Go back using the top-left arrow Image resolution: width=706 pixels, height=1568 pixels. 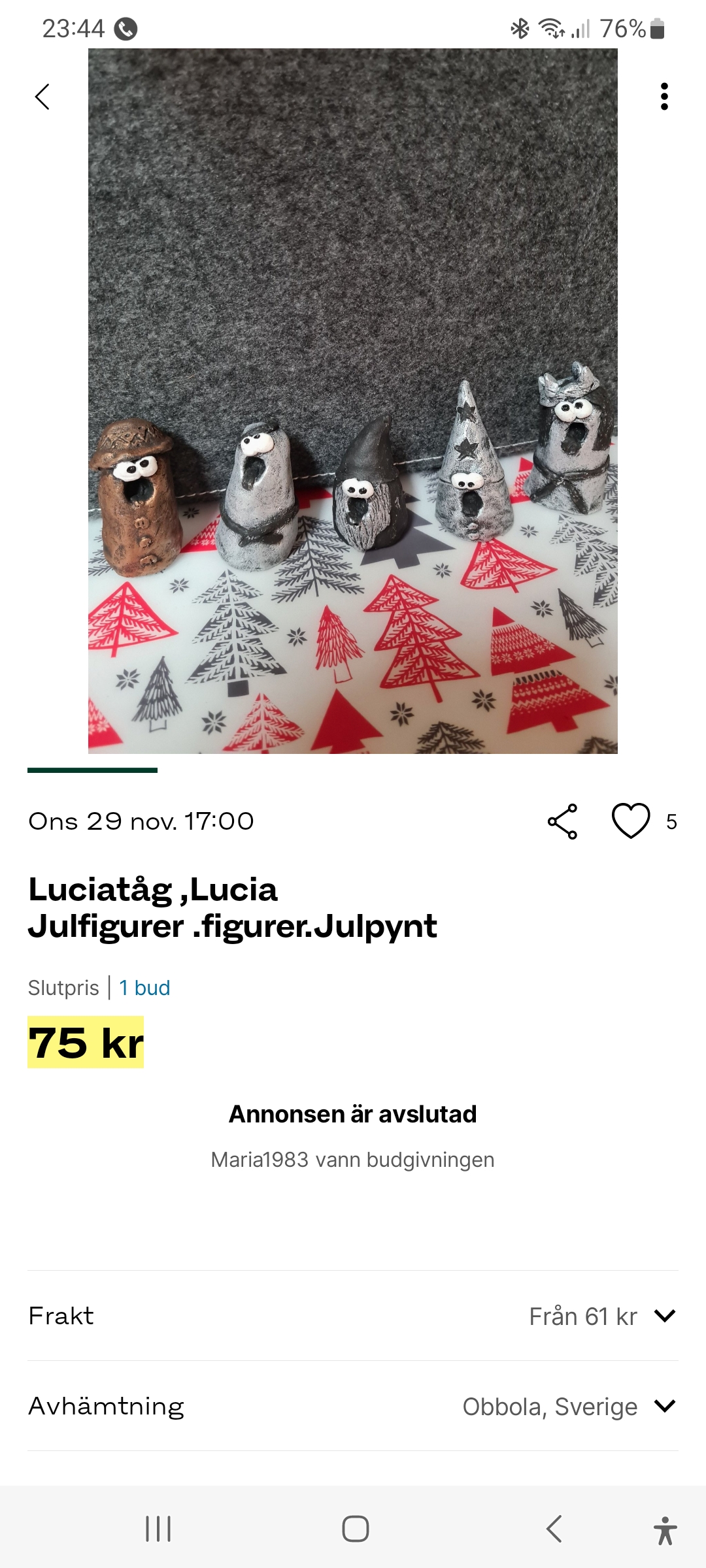tap(42, 97)
